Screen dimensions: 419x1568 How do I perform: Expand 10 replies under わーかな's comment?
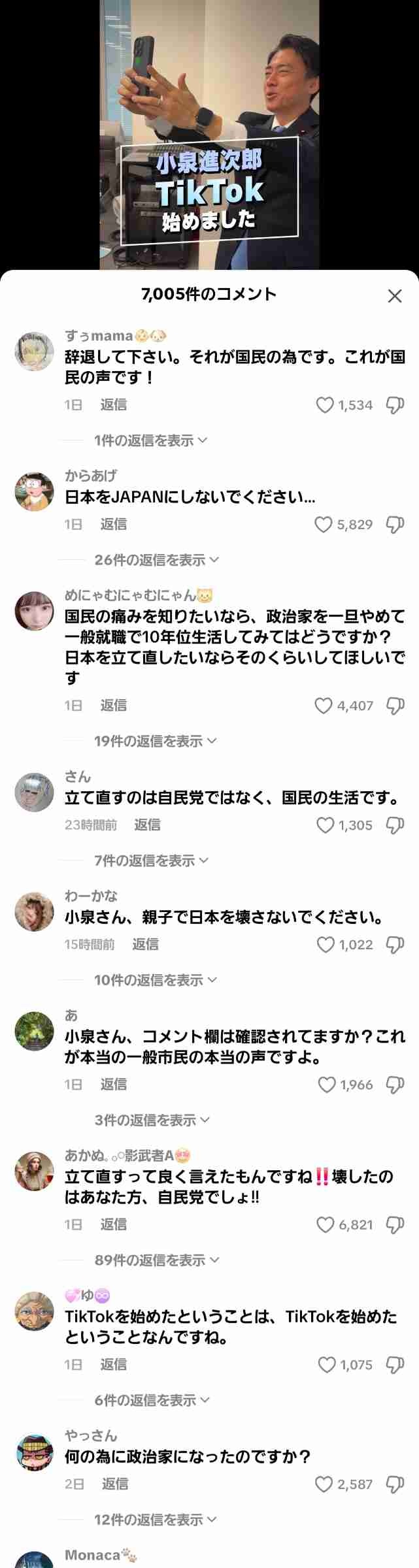(155, 980)
